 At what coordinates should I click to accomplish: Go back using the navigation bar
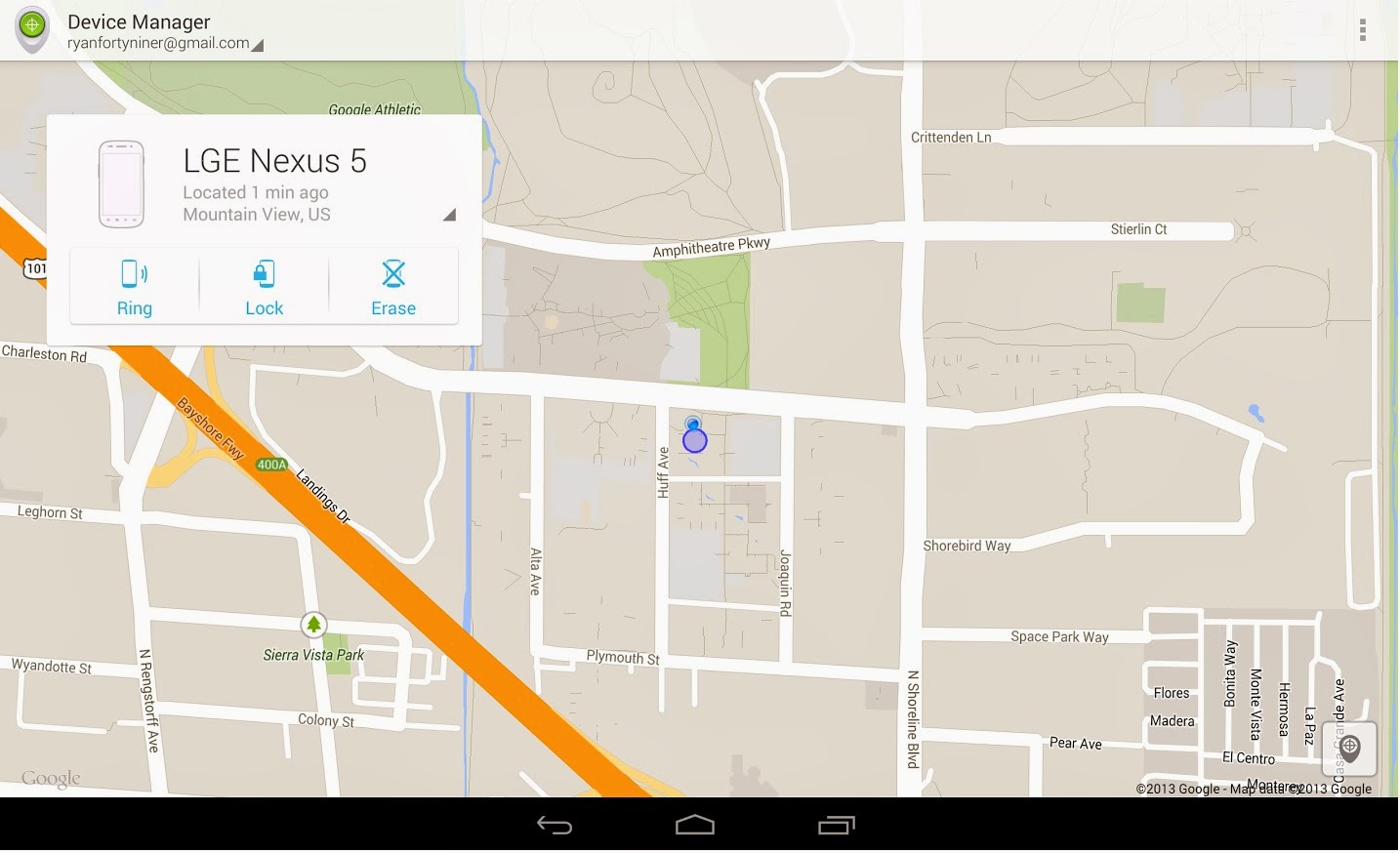(x=555, y=826)
